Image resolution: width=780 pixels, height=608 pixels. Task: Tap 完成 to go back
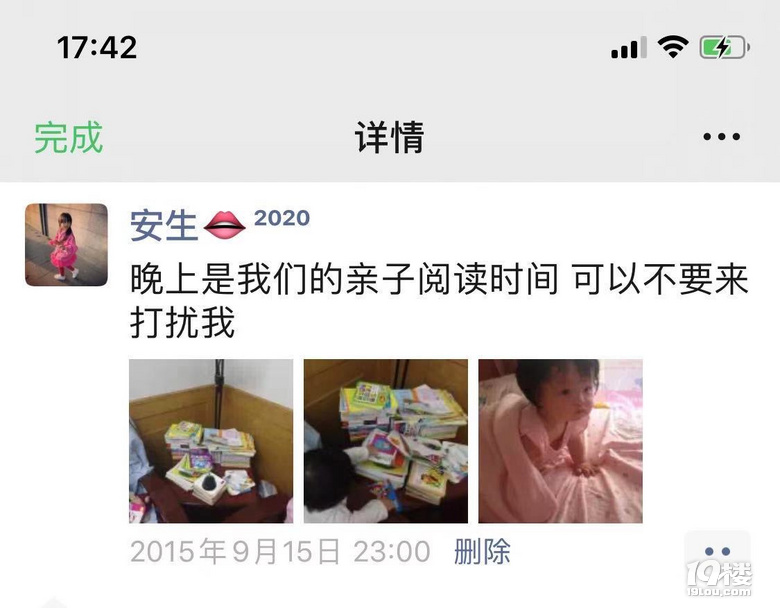68,137
